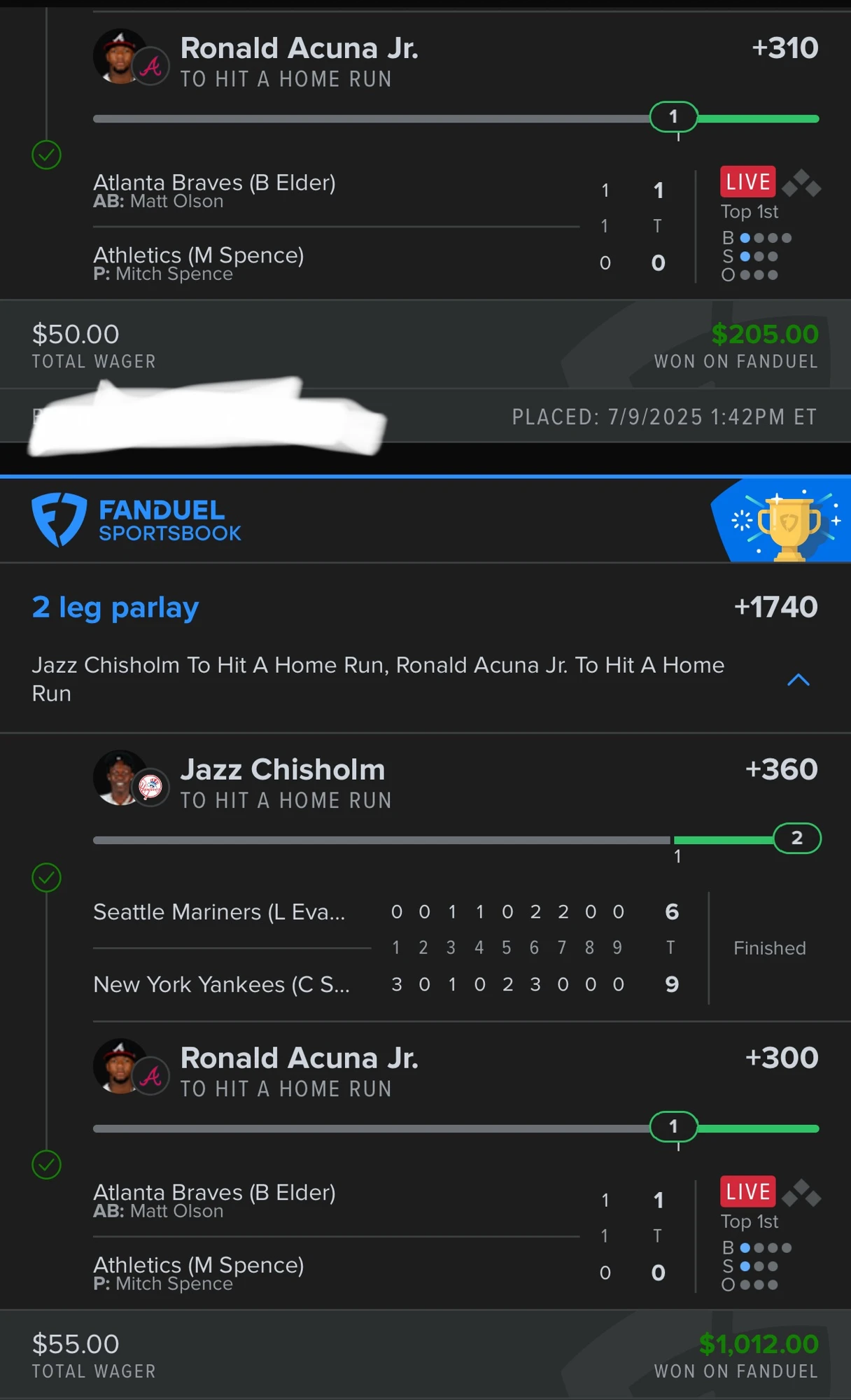The width and height of the screenshot is (851, 1400).
Task: Open Ronald Acuna Jr. +300 parlay leg
Action: coord(455,1071)
